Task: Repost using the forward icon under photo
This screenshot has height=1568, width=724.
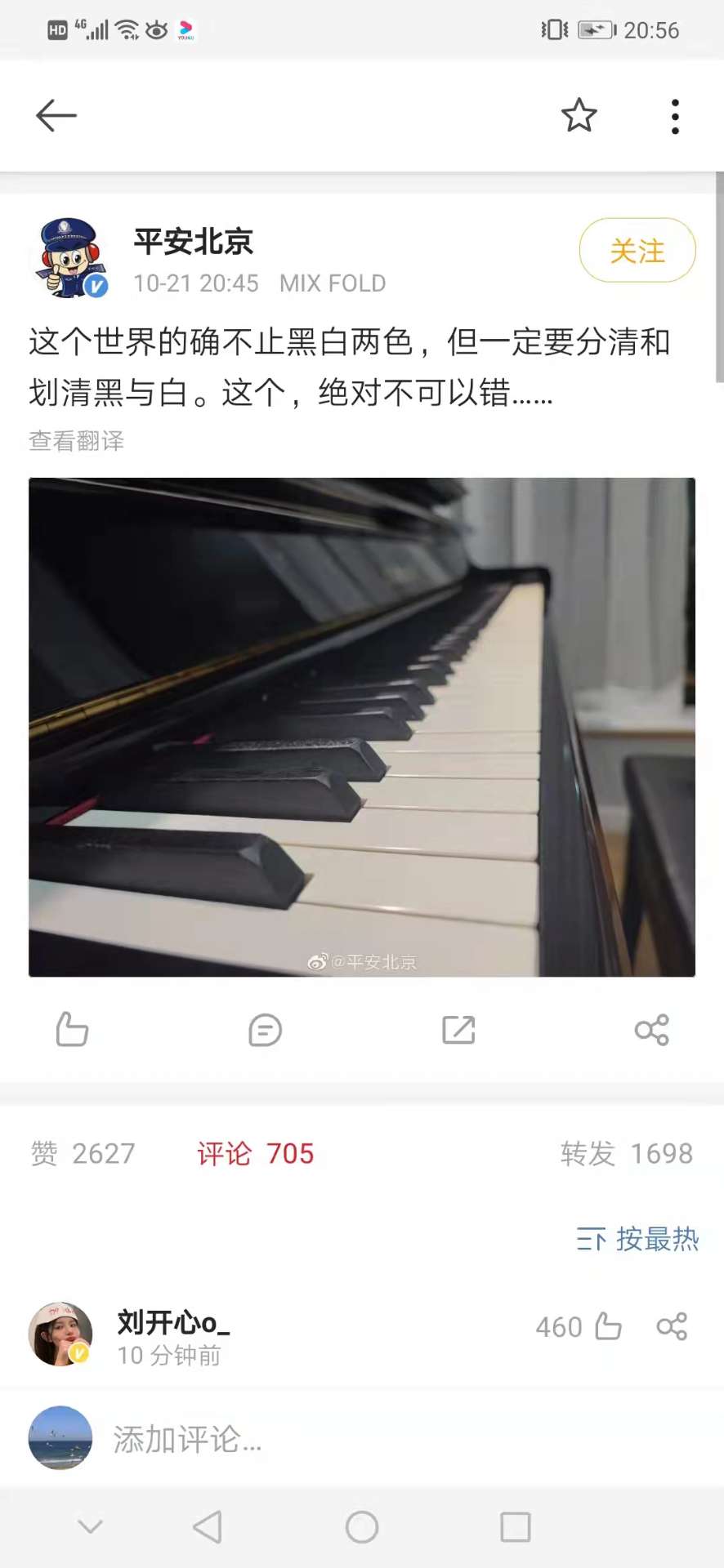Action: tap(458, 1030)
